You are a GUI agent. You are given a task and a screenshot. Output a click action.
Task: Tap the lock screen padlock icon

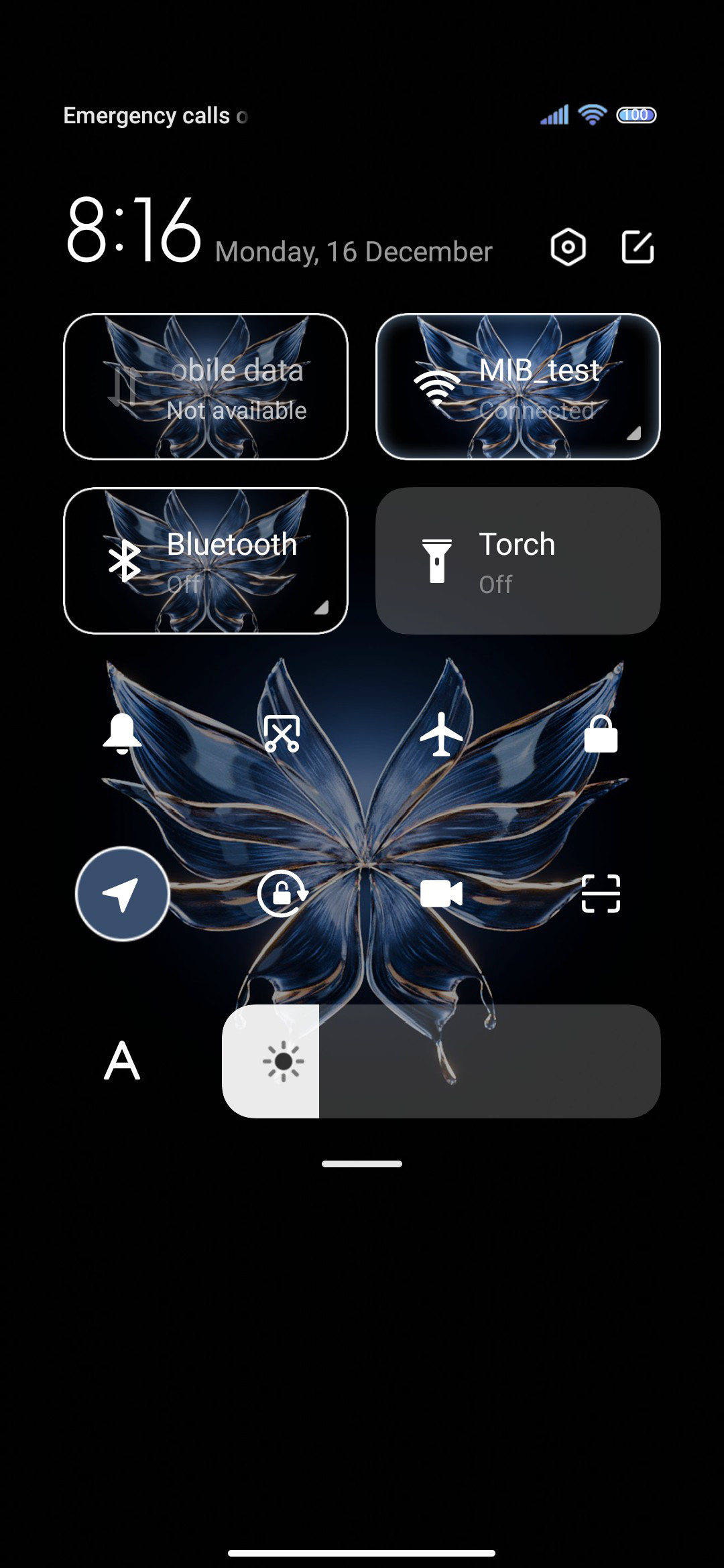(x=601, y=734)
